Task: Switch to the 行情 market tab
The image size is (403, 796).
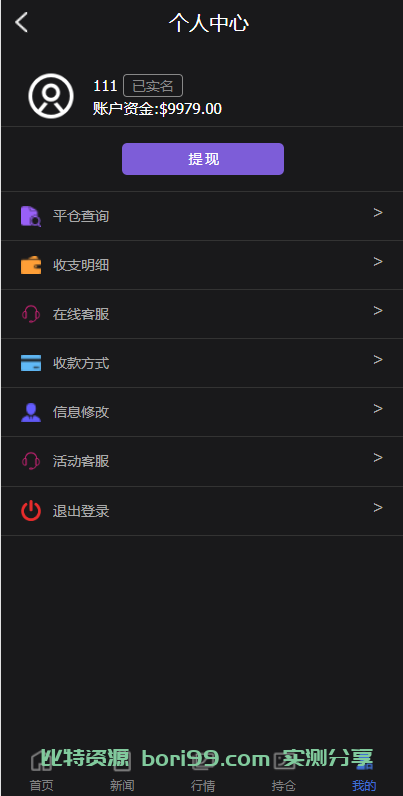Action: click(x=203, y=772)
